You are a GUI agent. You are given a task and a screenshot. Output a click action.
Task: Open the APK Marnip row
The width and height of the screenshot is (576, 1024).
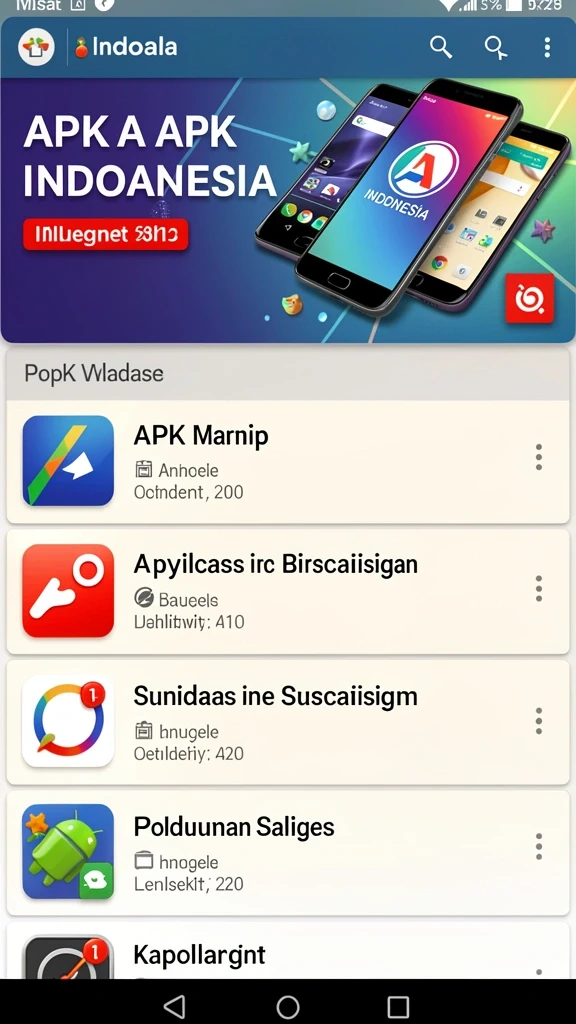pyautogui.click(x=288, y=461)
